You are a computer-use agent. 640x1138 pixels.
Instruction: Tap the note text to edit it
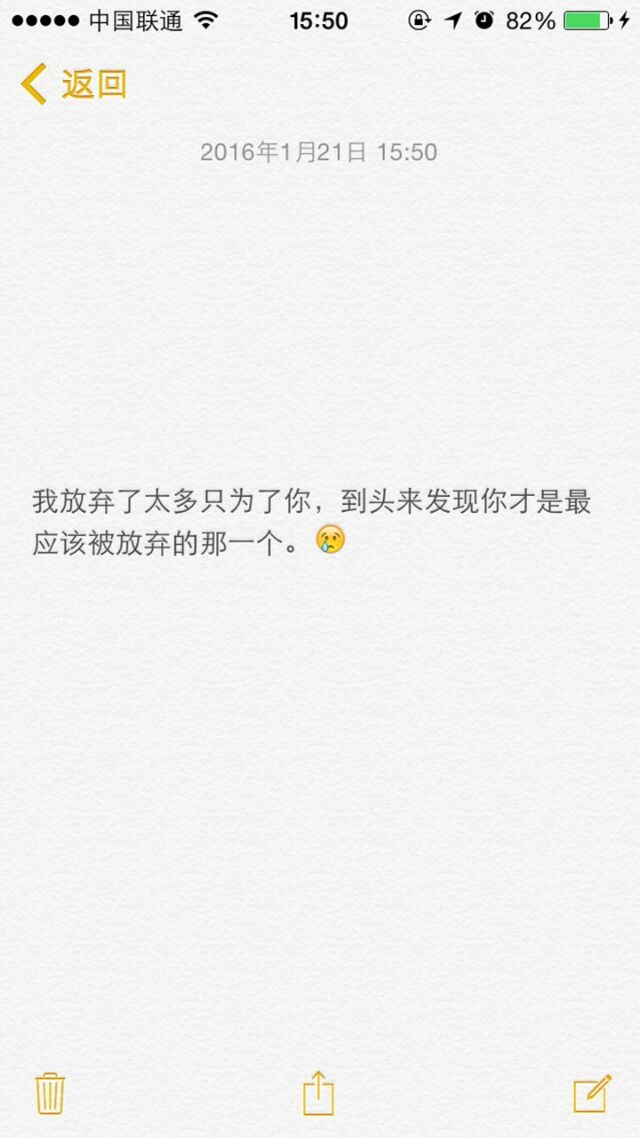click(x=312, y=522)
